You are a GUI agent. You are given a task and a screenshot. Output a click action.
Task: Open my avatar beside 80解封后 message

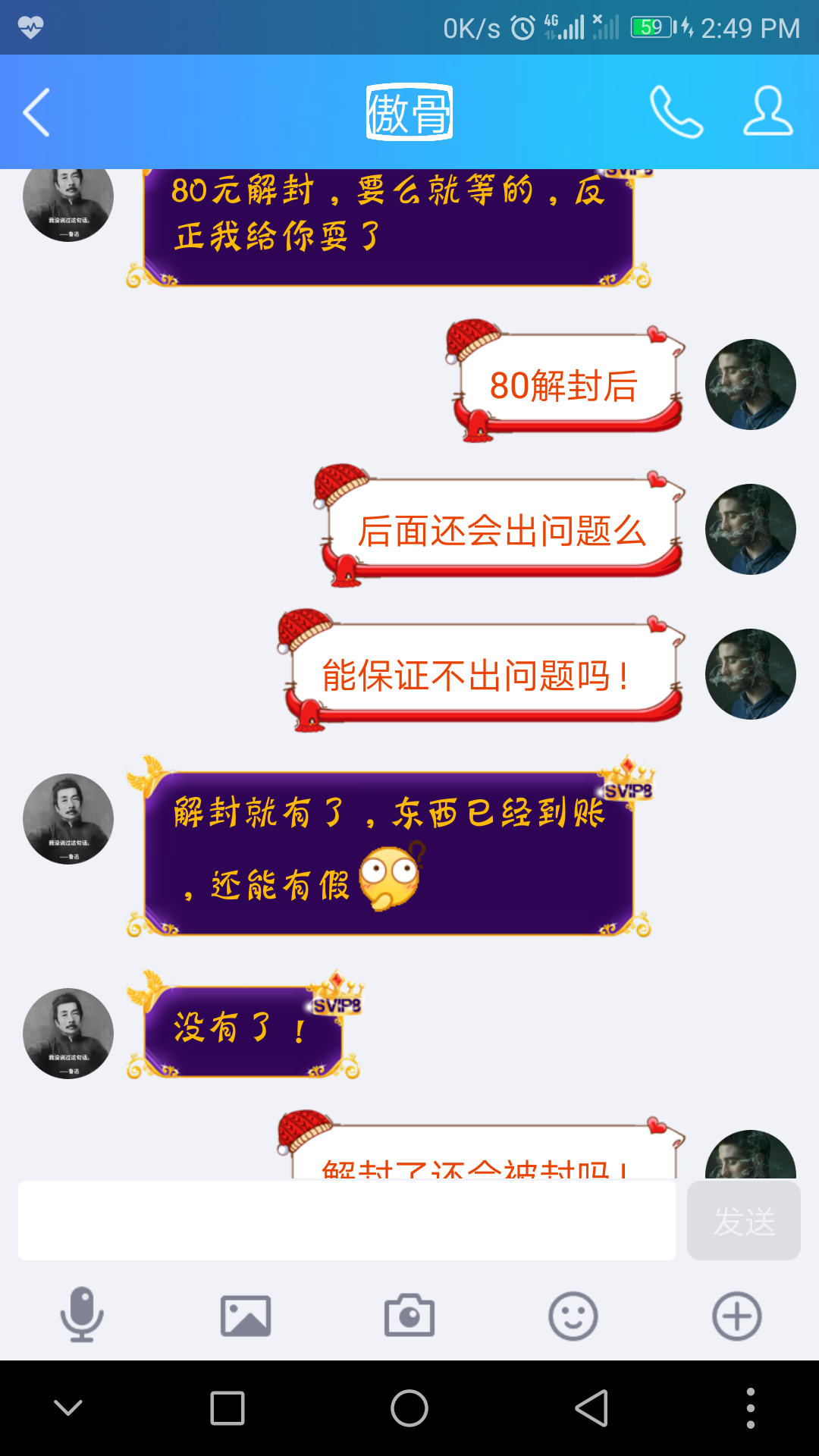pyautogui.click(x=750, y=384)
